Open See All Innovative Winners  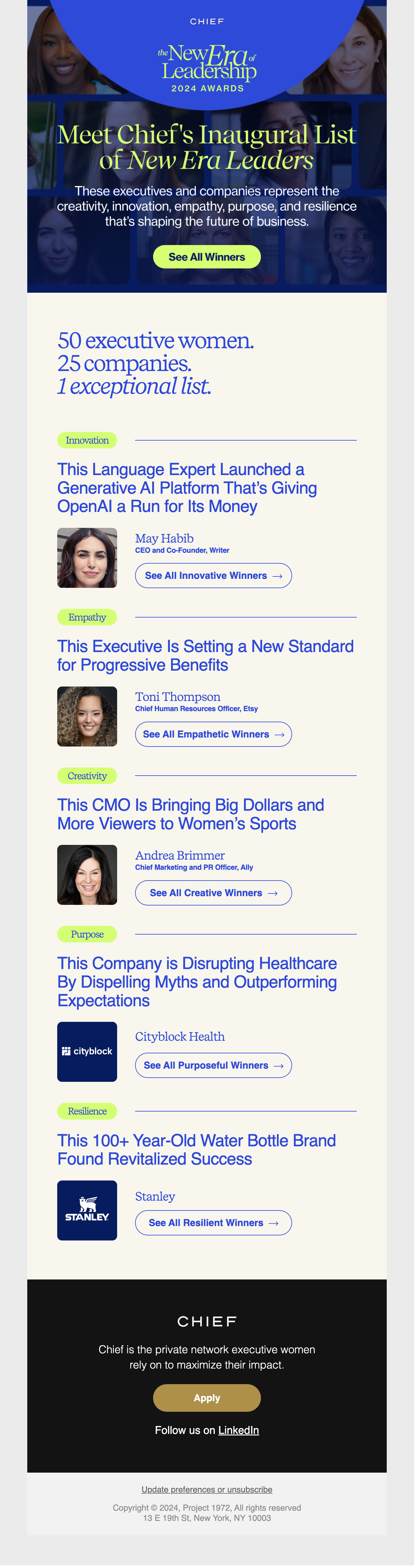(x=213, y=576)
